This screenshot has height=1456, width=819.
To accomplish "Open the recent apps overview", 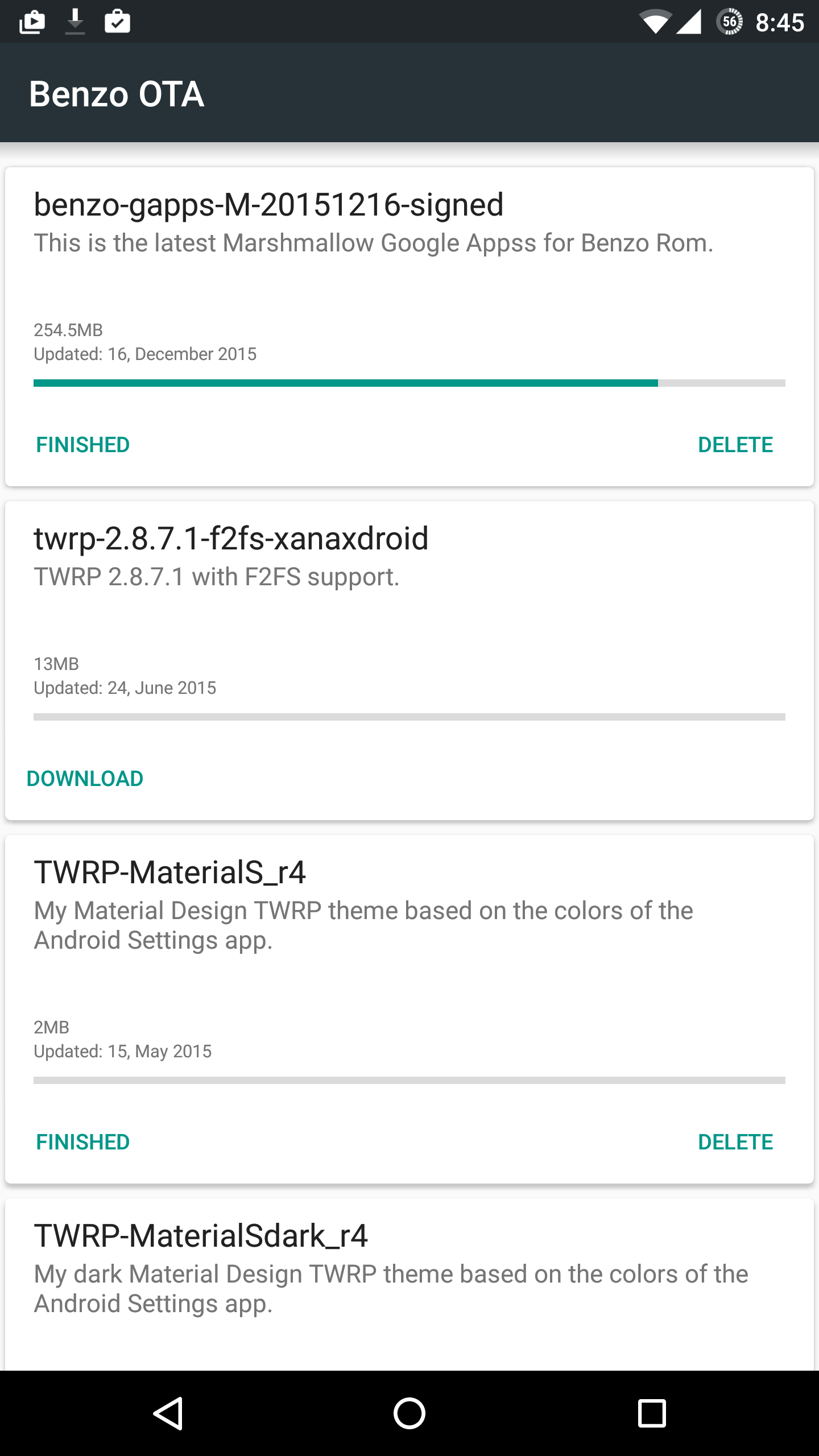I will point(652,1413).
